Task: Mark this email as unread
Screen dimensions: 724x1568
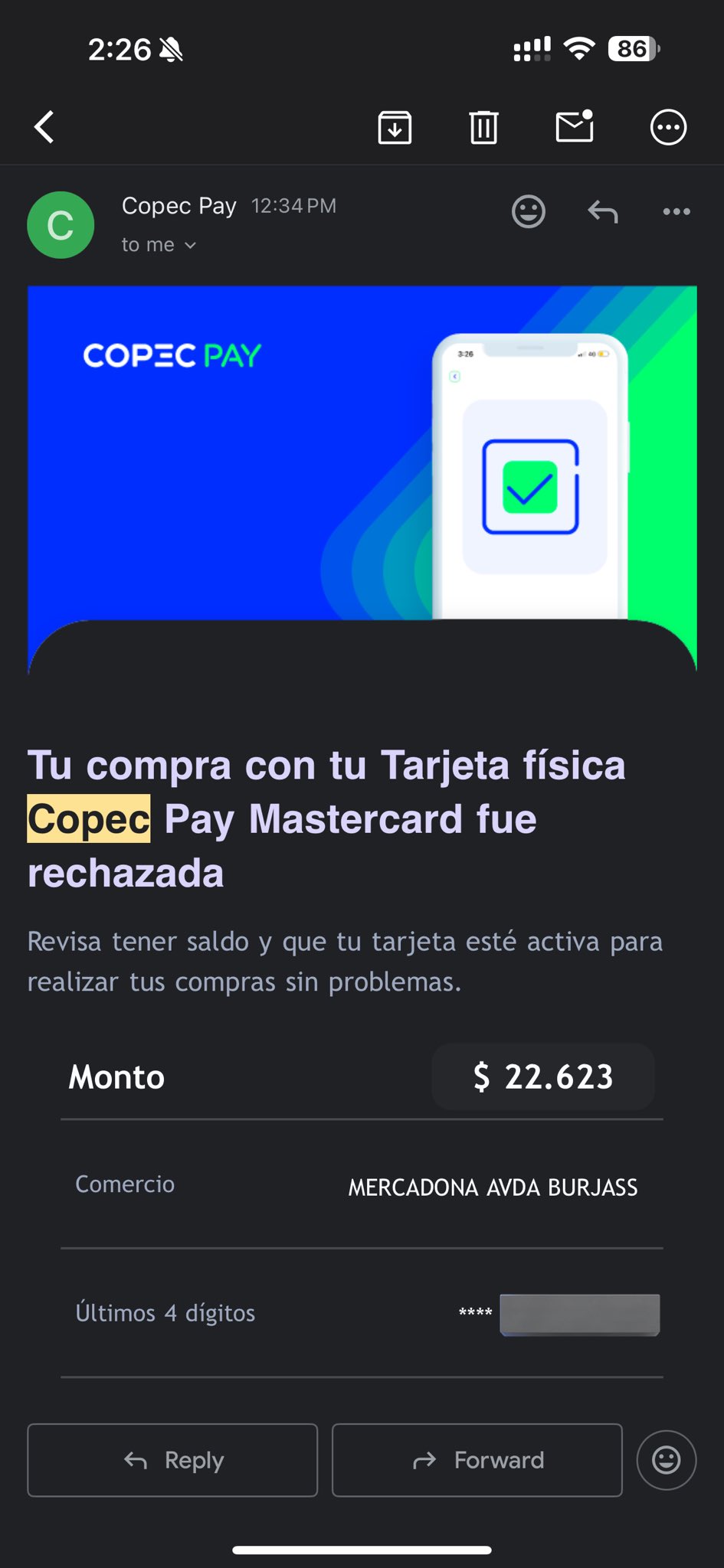Action: (x=575, y=126)
